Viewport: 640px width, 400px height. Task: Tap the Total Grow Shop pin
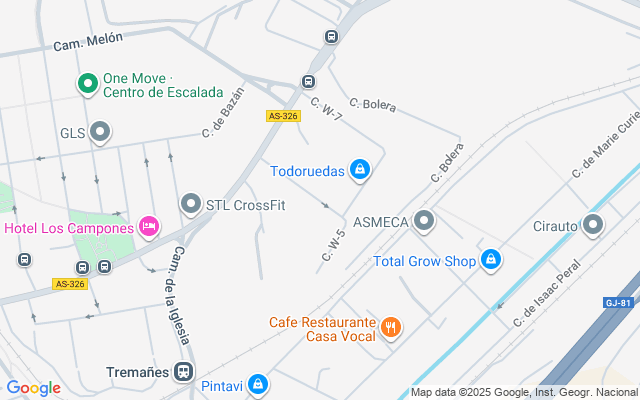[491, 261]
